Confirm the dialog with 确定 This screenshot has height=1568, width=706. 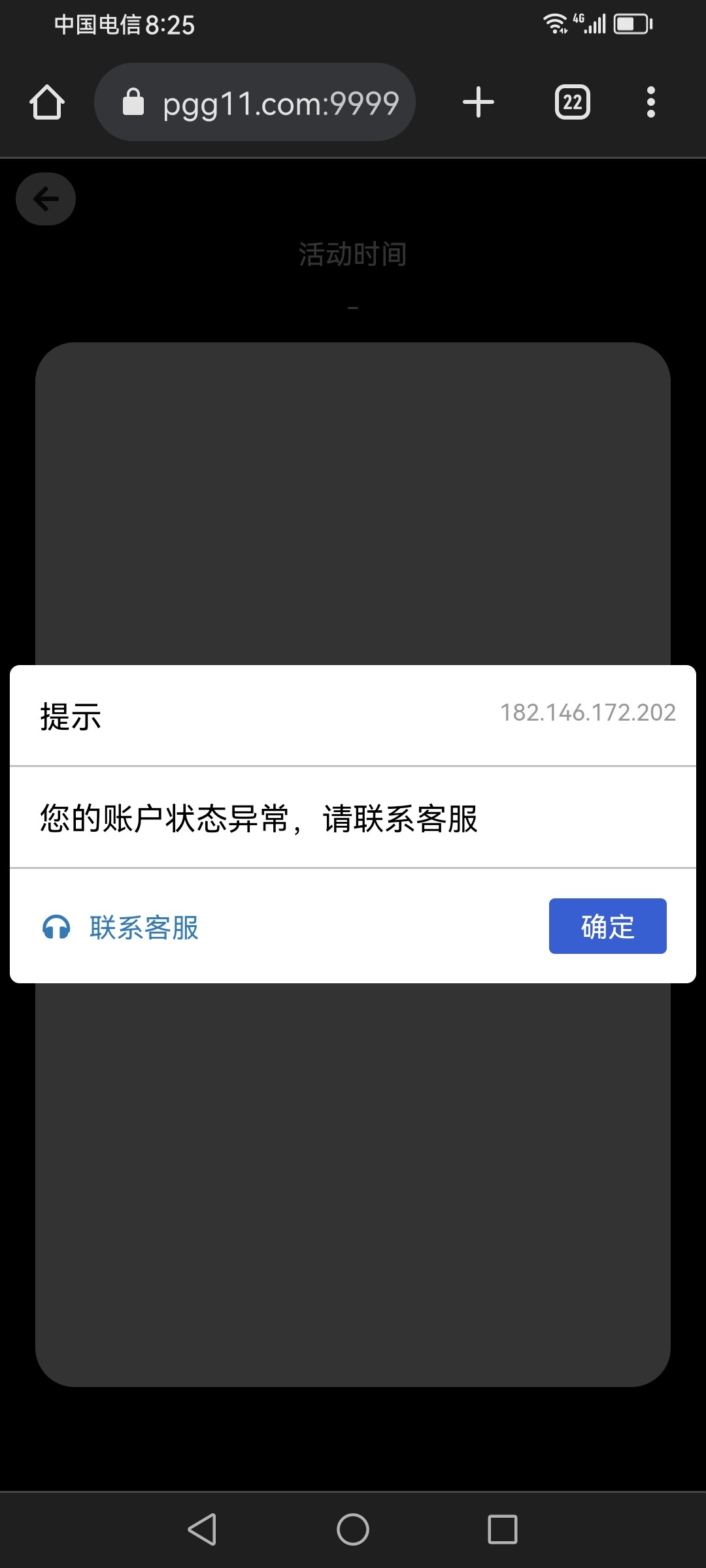click(607, 926)
